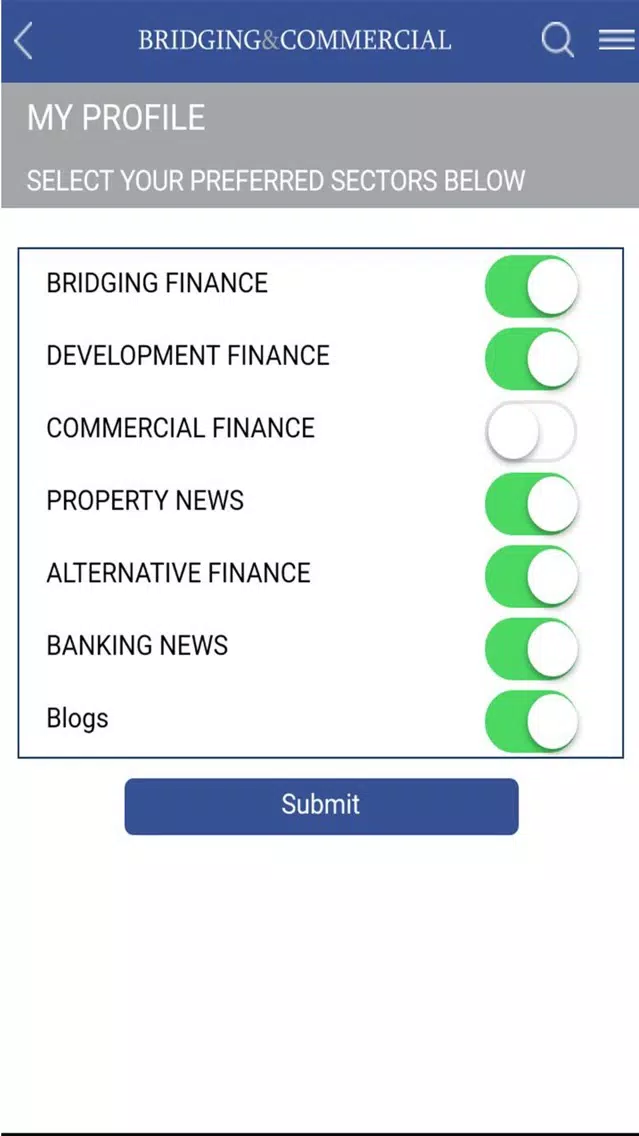
Task: Switch off Property News
Action: 532,504
